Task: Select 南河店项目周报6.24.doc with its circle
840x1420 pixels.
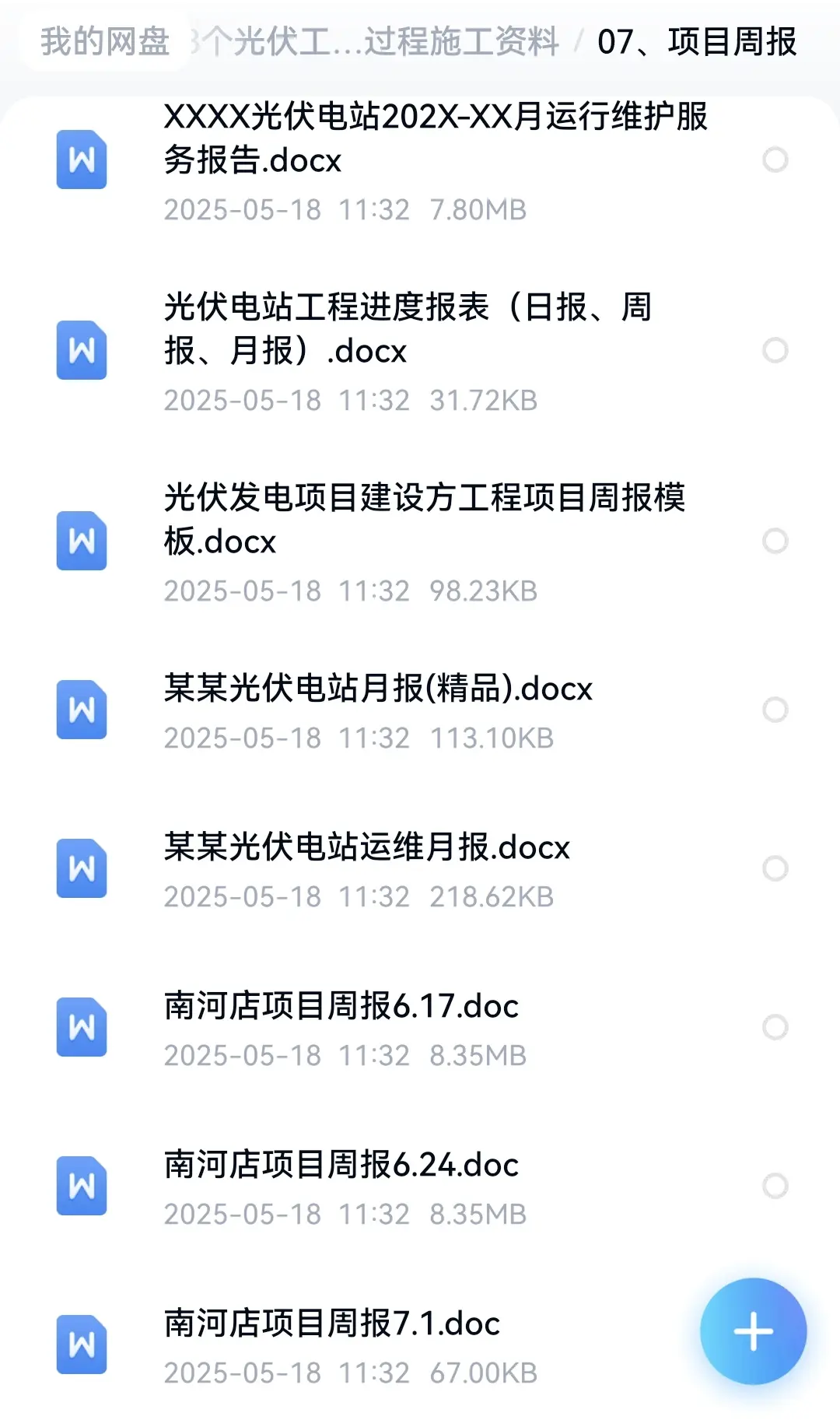Action: (775, 1186)
